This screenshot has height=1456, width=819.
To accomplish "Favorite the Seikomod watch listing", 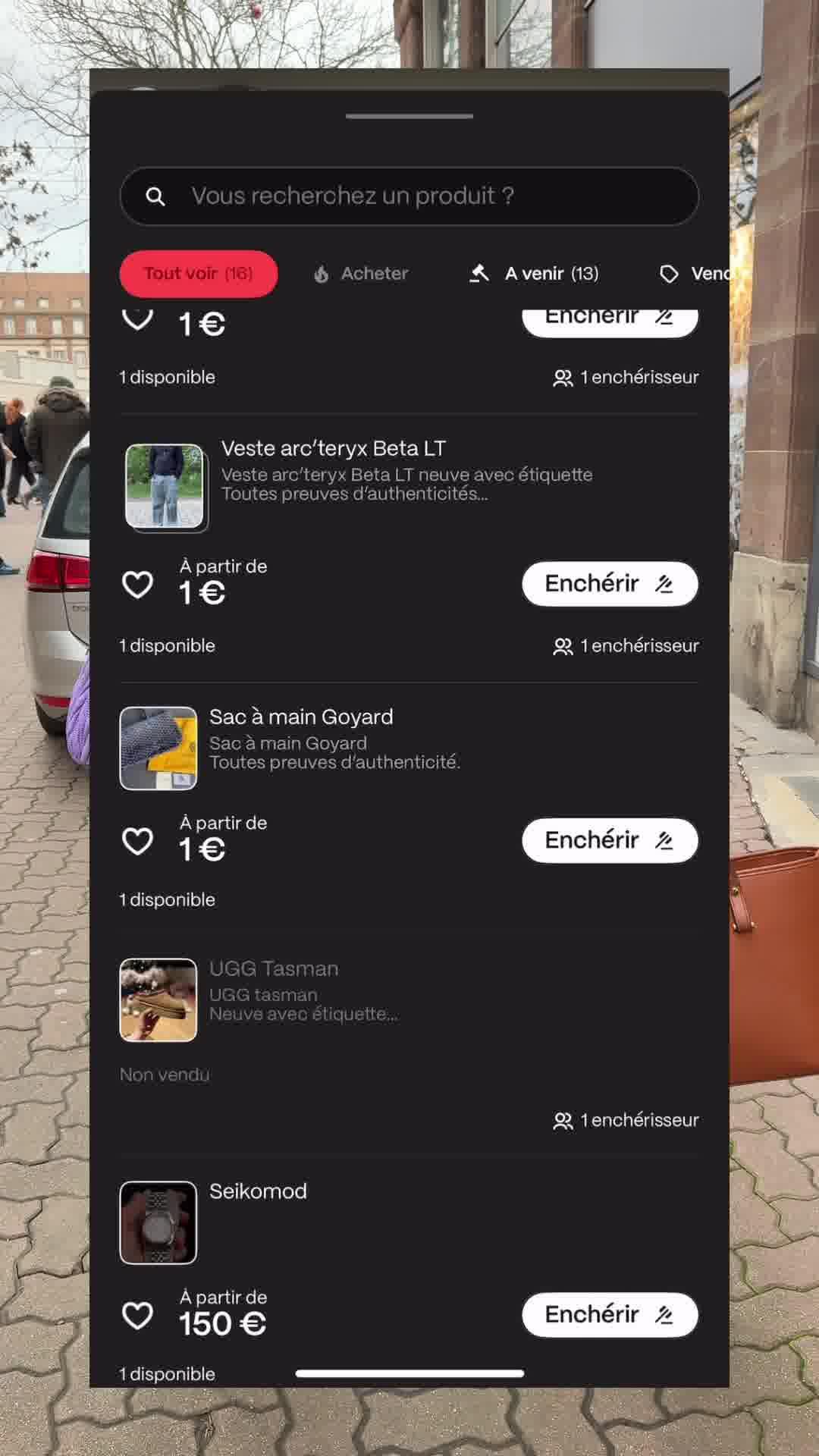I will point(137,1314).
